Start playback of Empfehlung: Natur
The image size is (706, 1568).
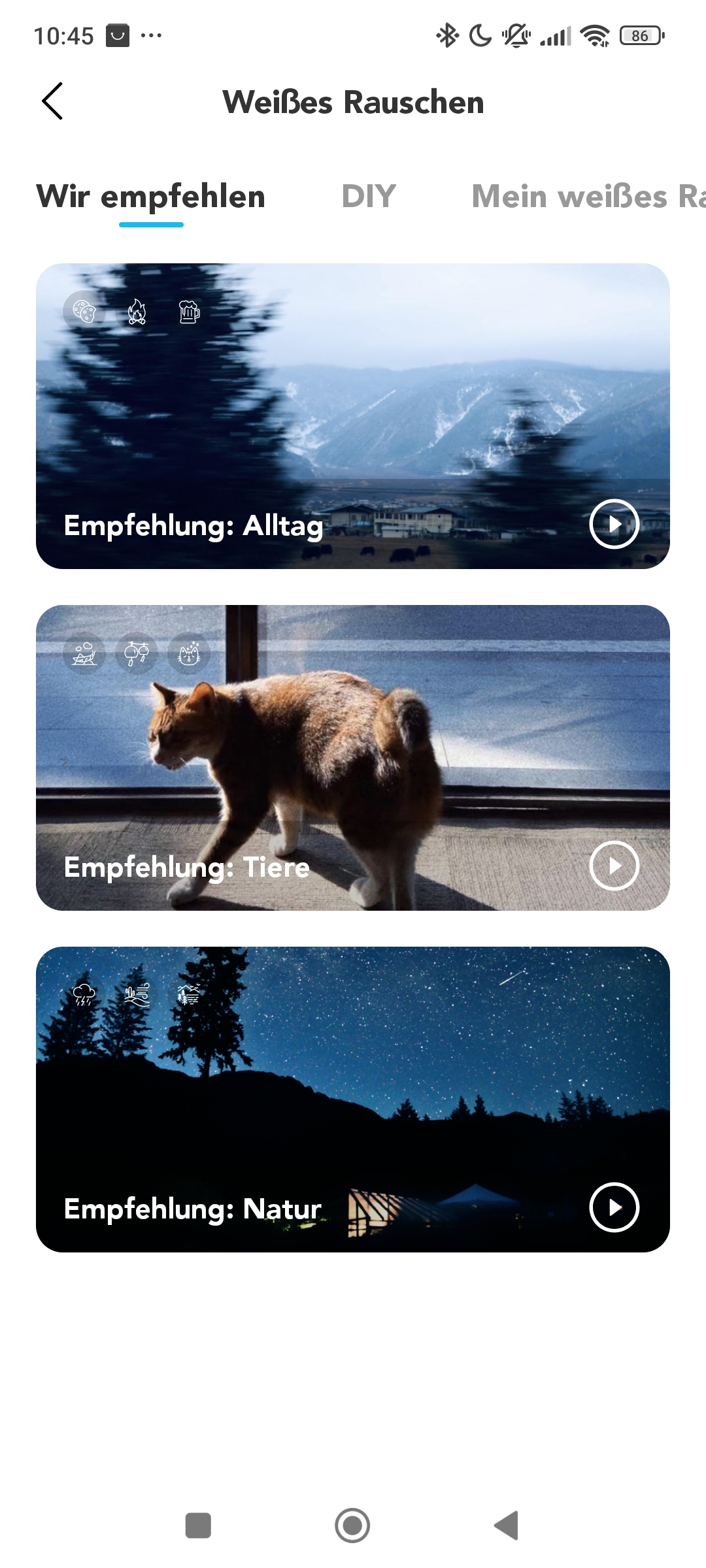click(x=614, y=1207)
